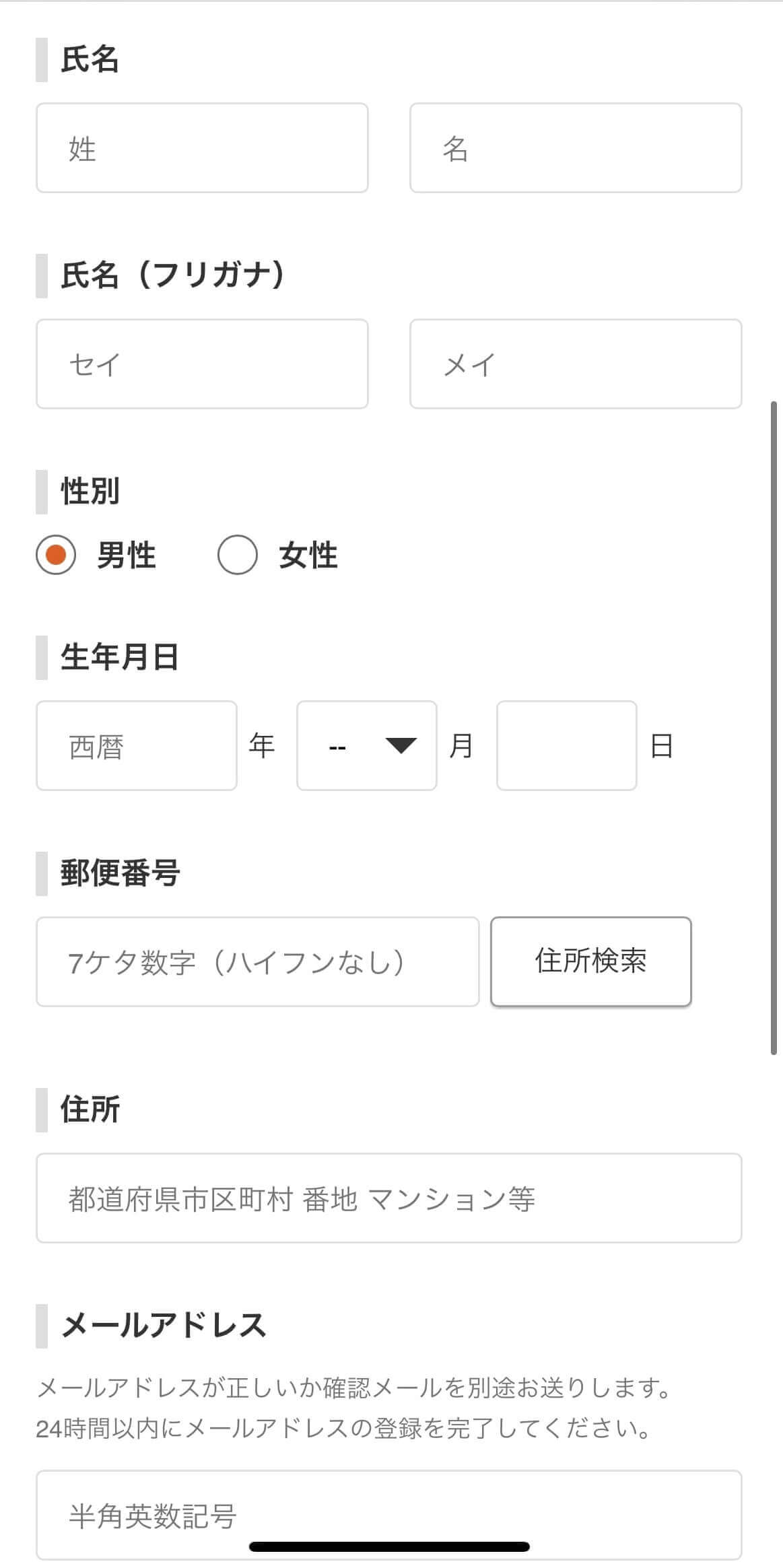This screenshot has height=1568, width=783.
Task: Focus the 住所 address field
Action: [x=389, y=1198]
